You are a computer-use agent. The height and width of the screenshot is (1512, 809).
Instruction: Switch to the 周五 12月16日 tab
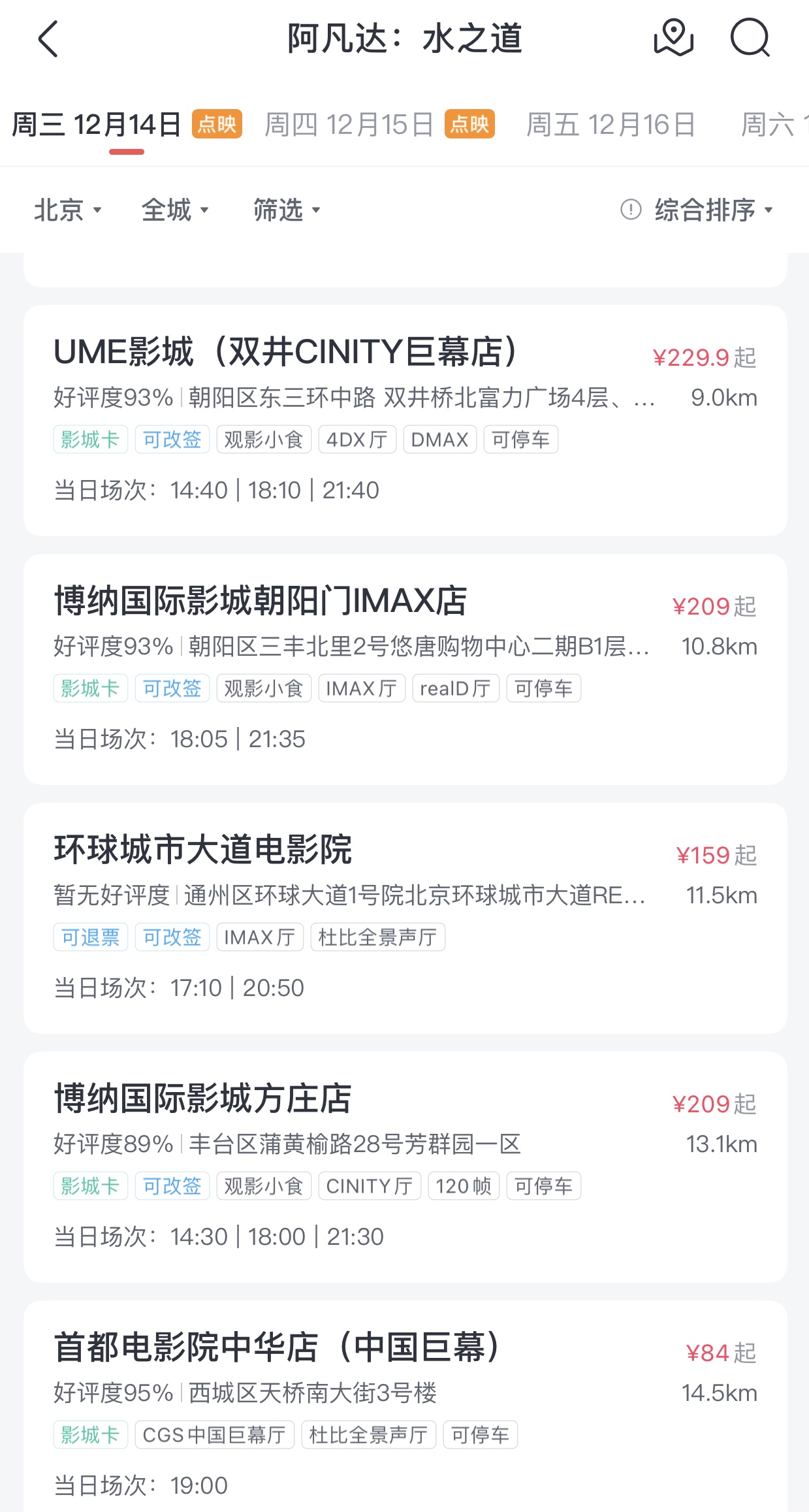611,125
